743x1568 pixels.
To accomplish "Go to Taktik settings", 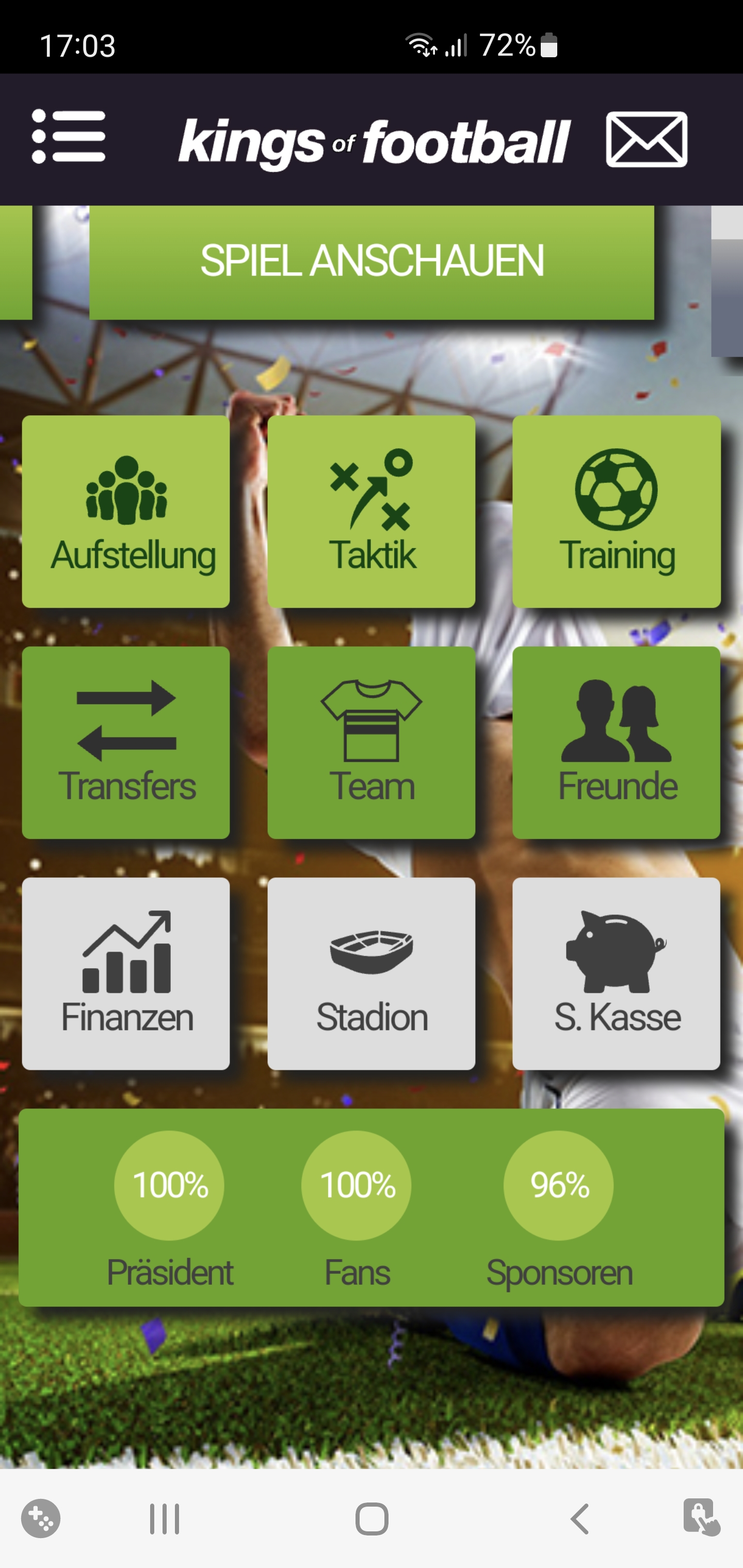I will pyautogui.click(x=372, y=511).
